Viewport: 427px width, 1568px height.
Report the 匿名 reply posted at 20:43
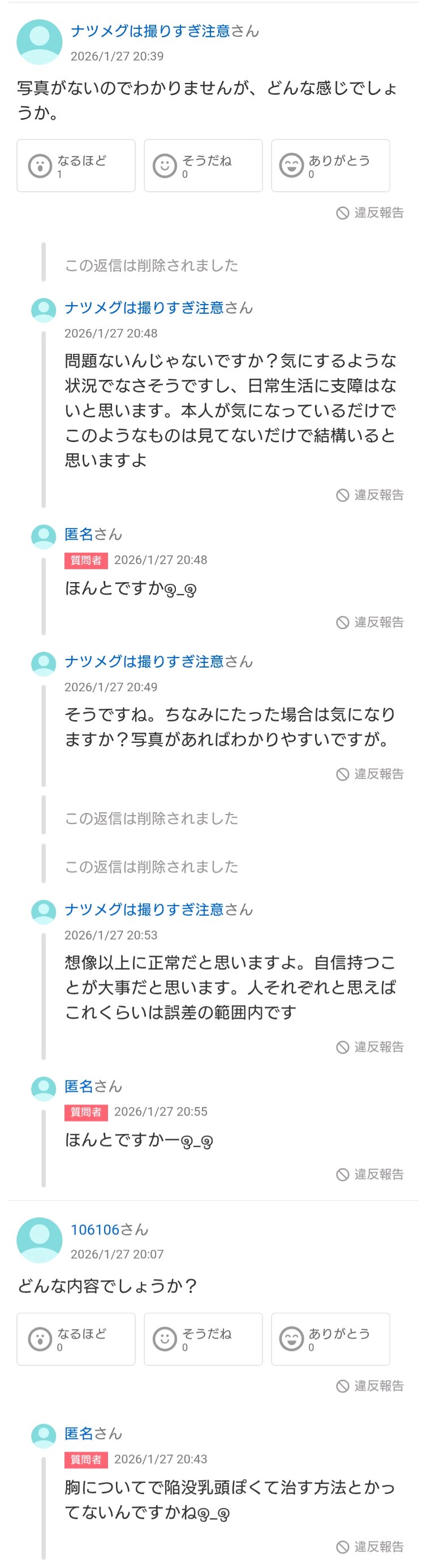(370, 1547)
